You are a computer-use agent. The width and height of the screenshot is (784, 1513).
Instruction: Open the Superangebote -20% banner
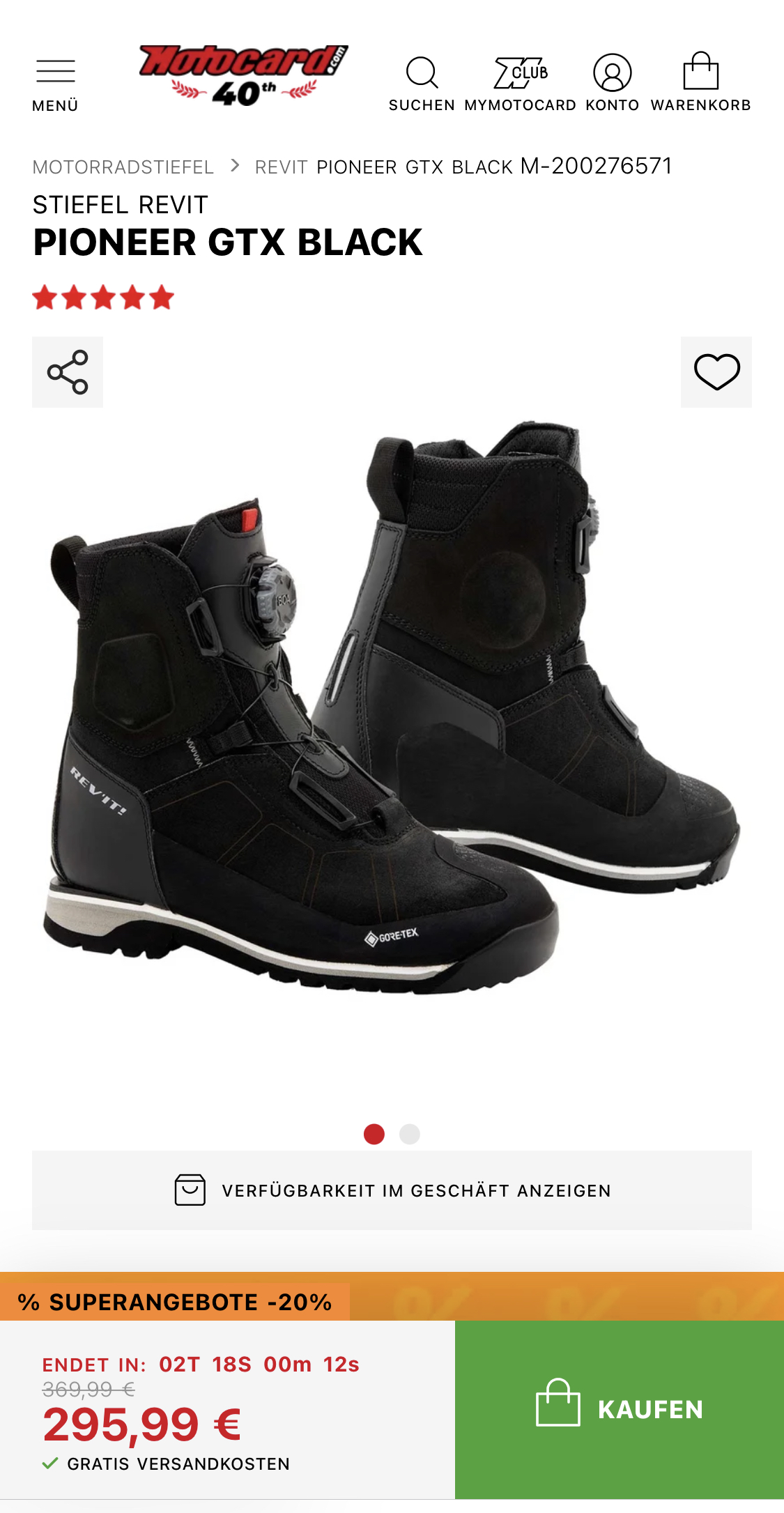coord(175,1302)
